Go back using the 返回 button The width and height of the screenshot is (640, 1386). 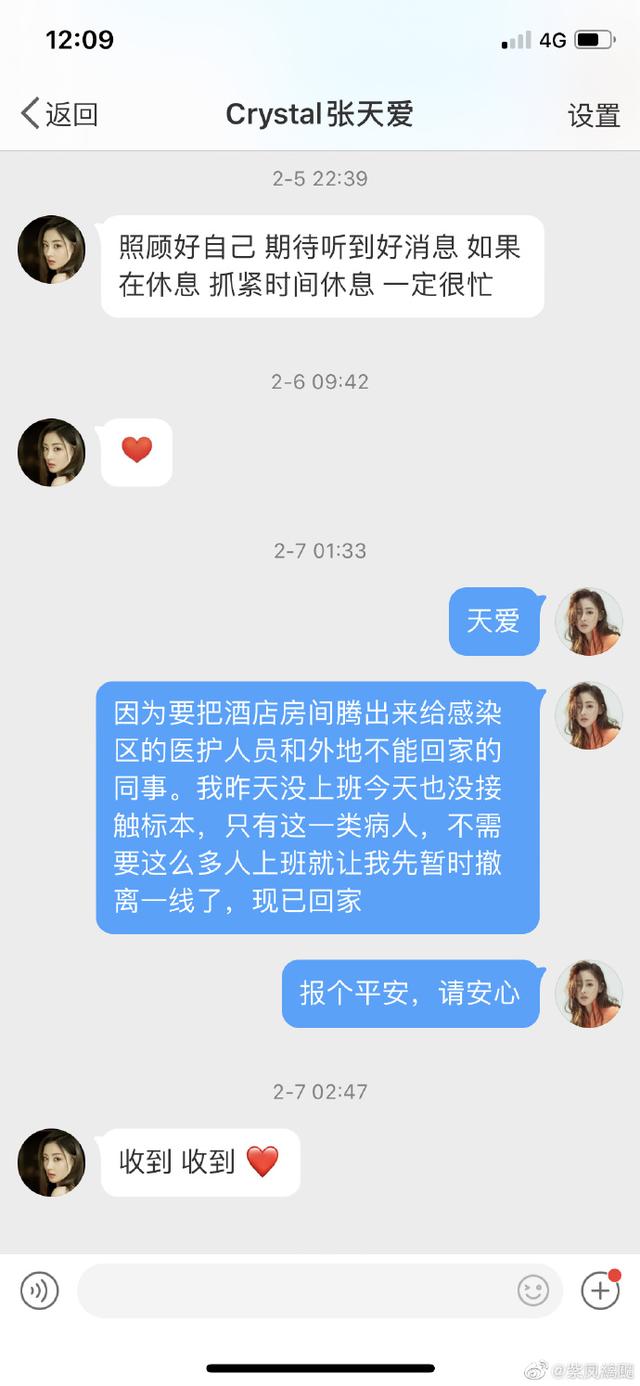59,114
